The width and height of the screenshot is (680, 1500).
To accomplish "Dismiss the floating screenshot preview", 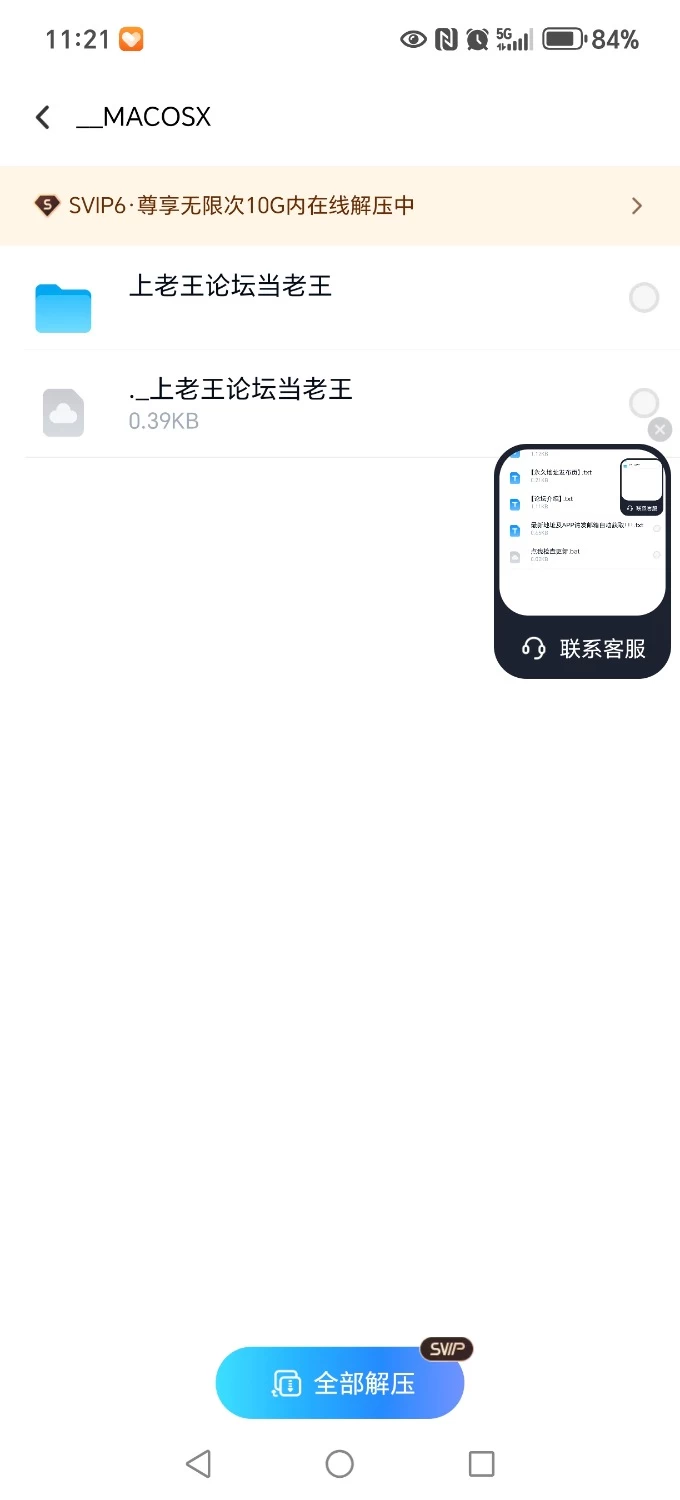I will tap(660, 430).
